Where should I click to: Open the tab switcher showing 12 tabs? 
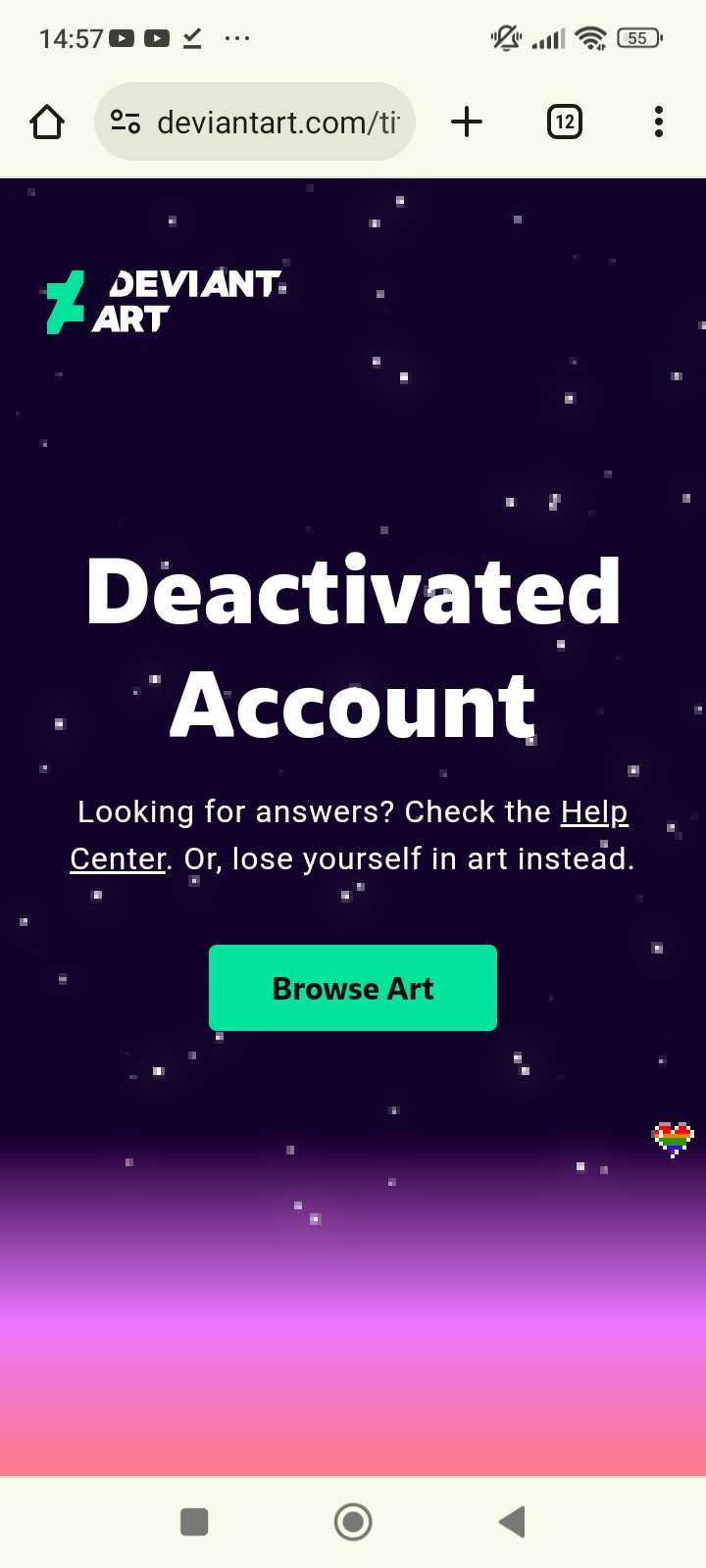(x=564, y=122)
